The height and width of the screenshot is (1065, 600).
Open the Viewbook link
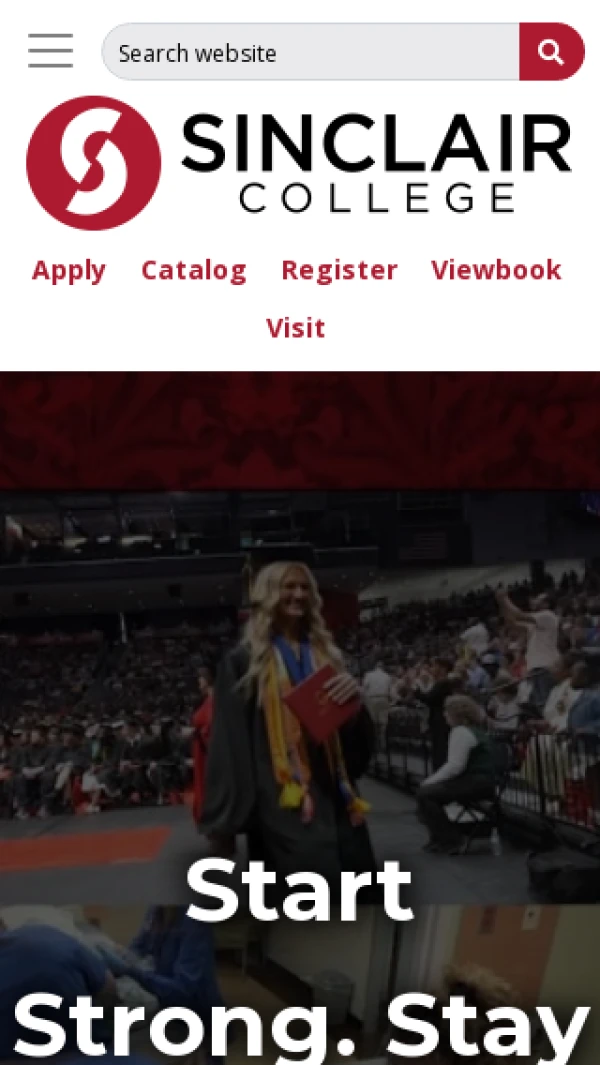[496, 270]
